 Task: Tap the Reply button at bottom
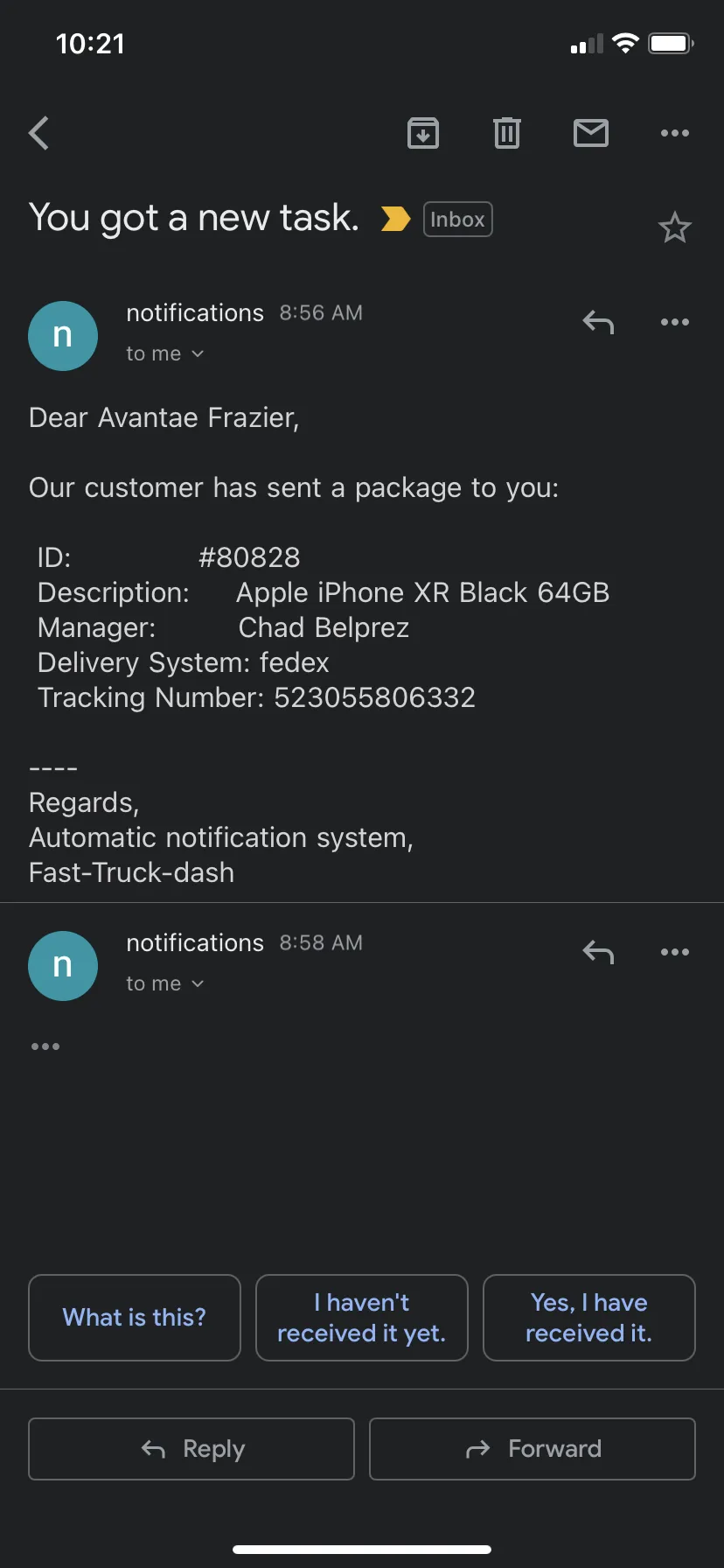(x=191, y=1449)
